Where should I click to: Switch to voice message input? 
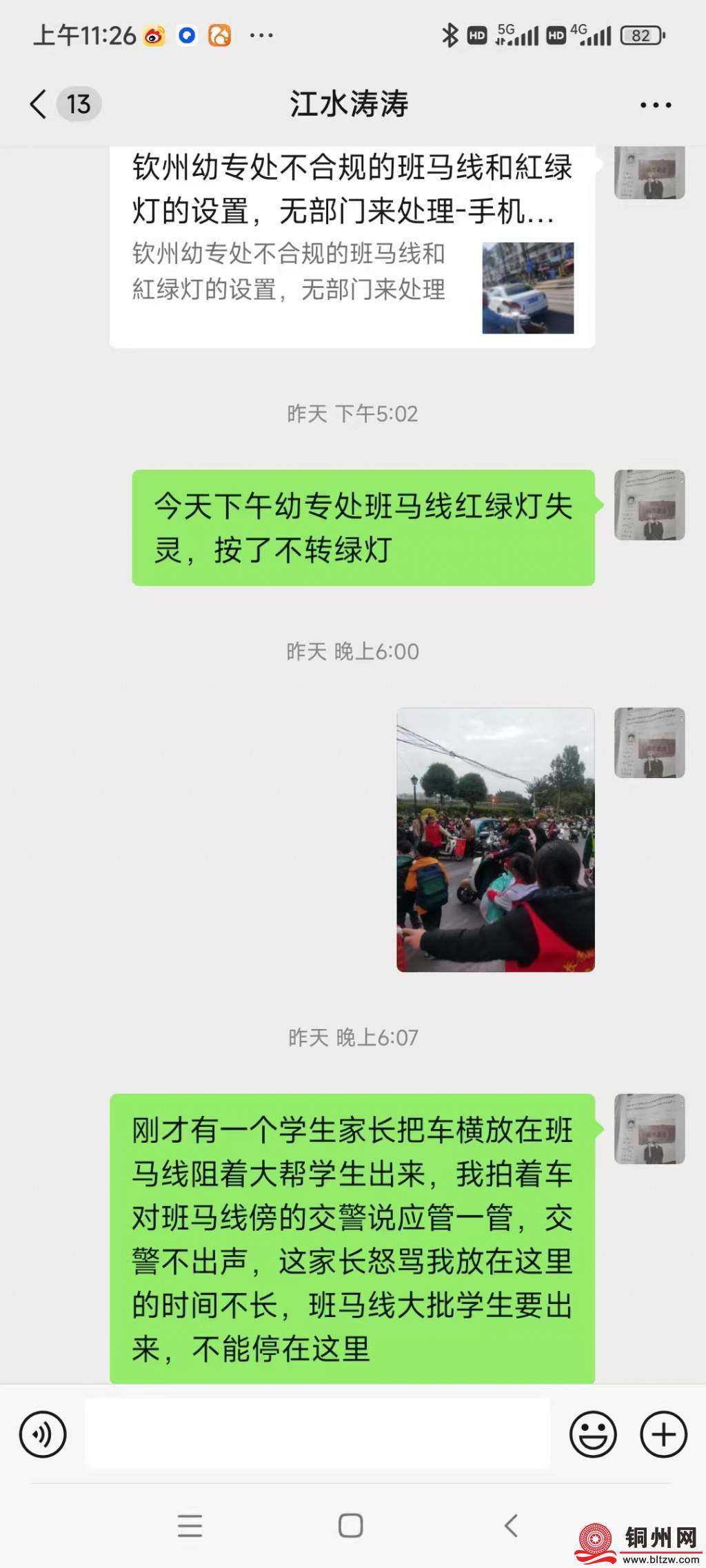click(x=43, y=1435)
